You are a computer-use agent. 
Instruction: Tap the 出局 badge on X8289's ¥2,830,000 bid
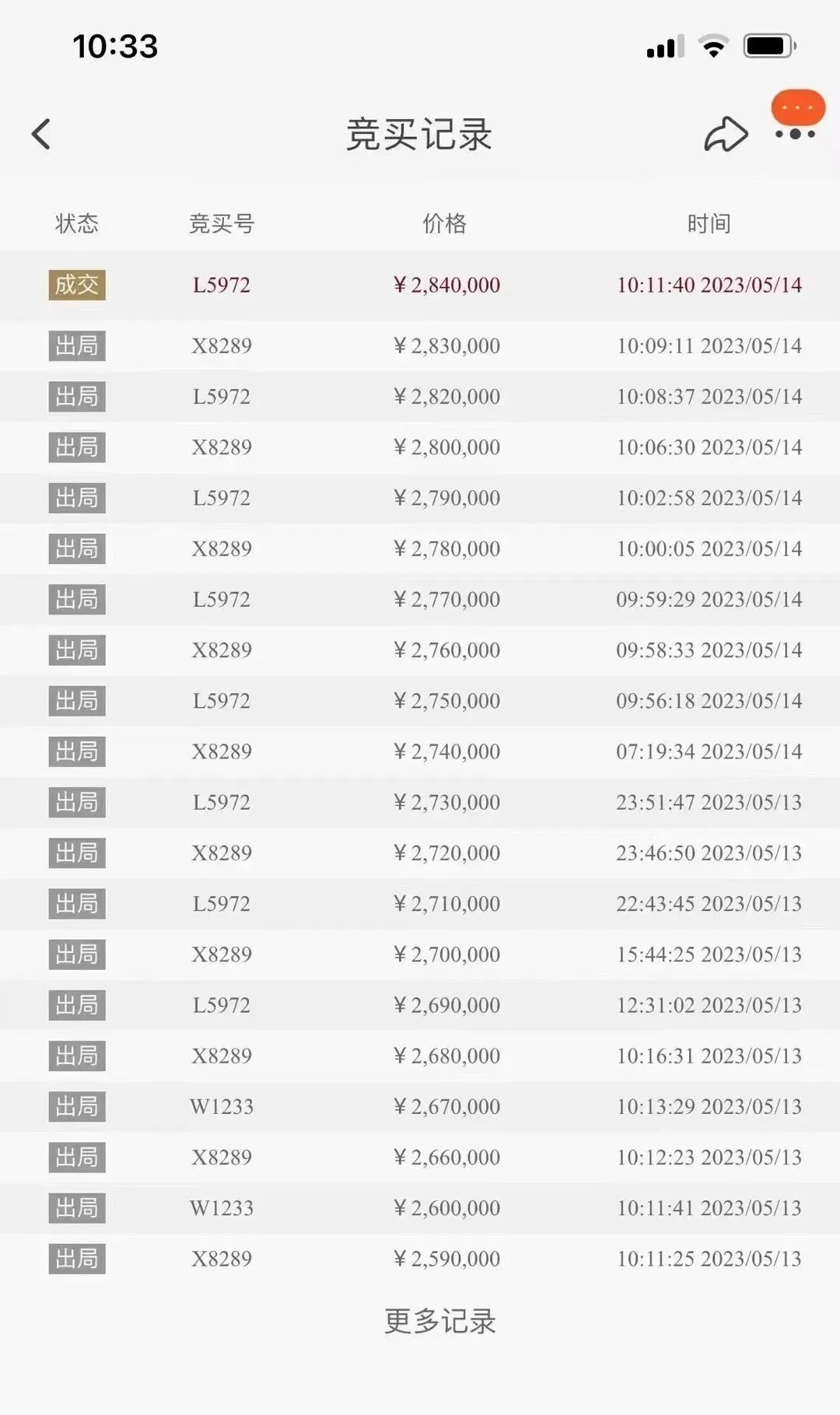(x=76, y=345)
